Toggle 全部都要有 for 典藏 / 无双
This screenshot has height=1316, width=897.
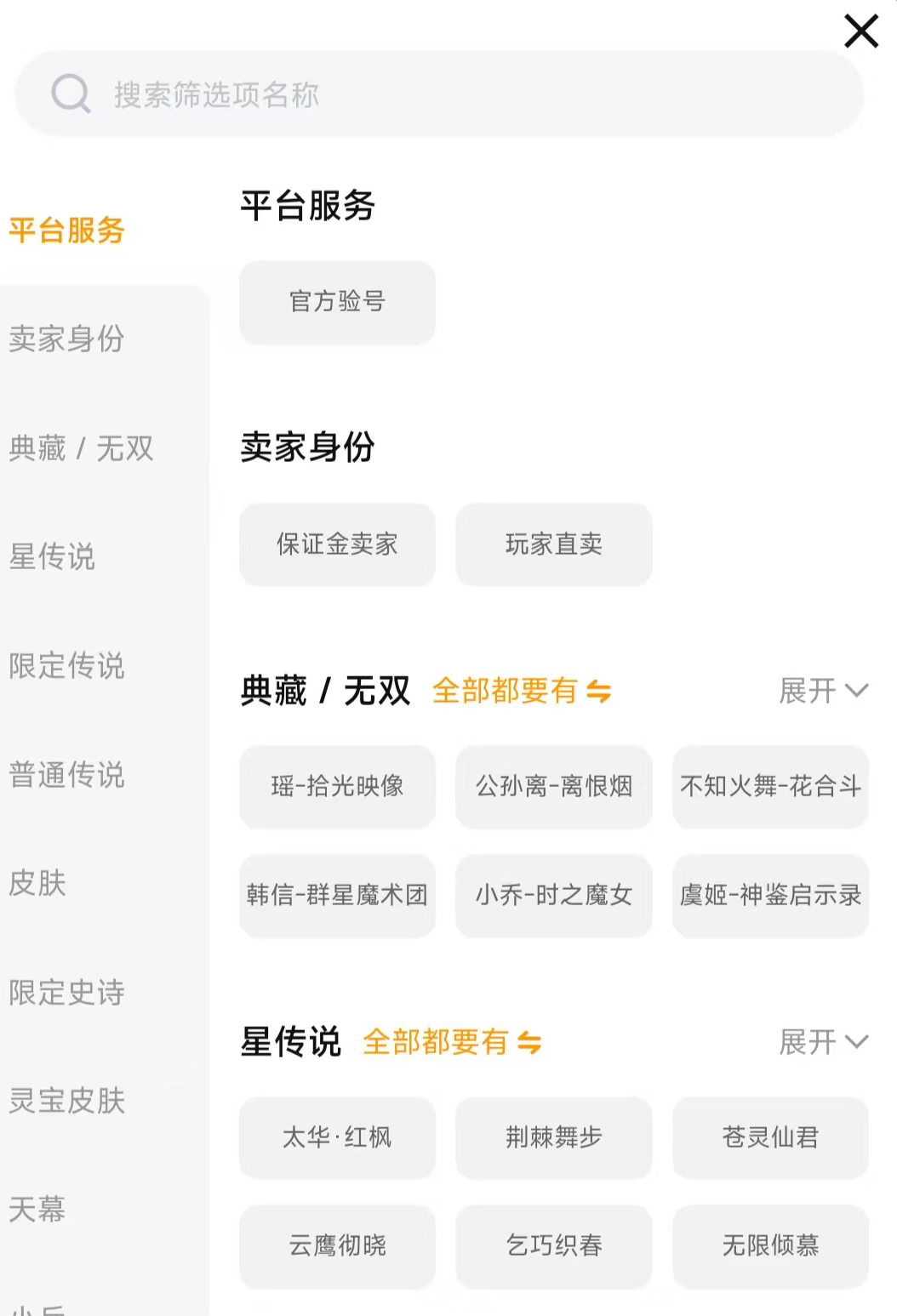(x=522, y=691)
